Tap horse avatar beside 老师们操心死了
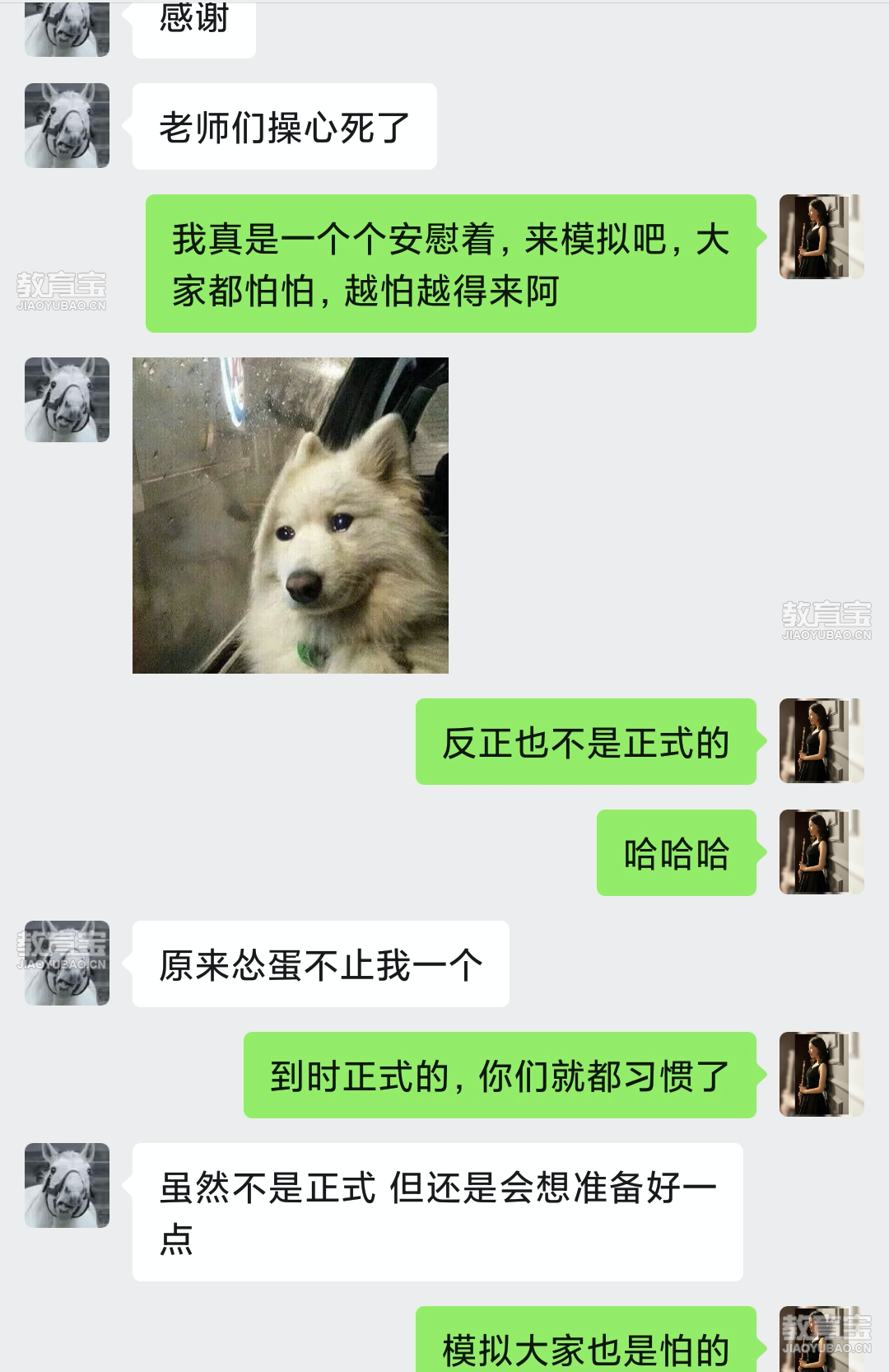The image size is (889, 1372). tap(67, 126)
